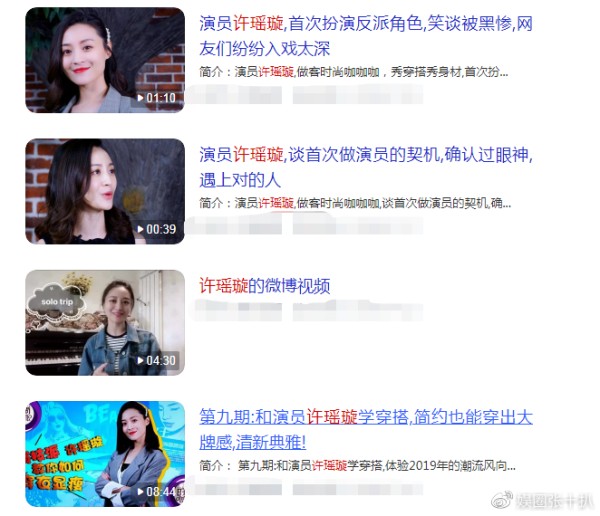Play the 04:30 solo trip video
Viewport: 600px width, 516px height.
(x=105, y=322)
